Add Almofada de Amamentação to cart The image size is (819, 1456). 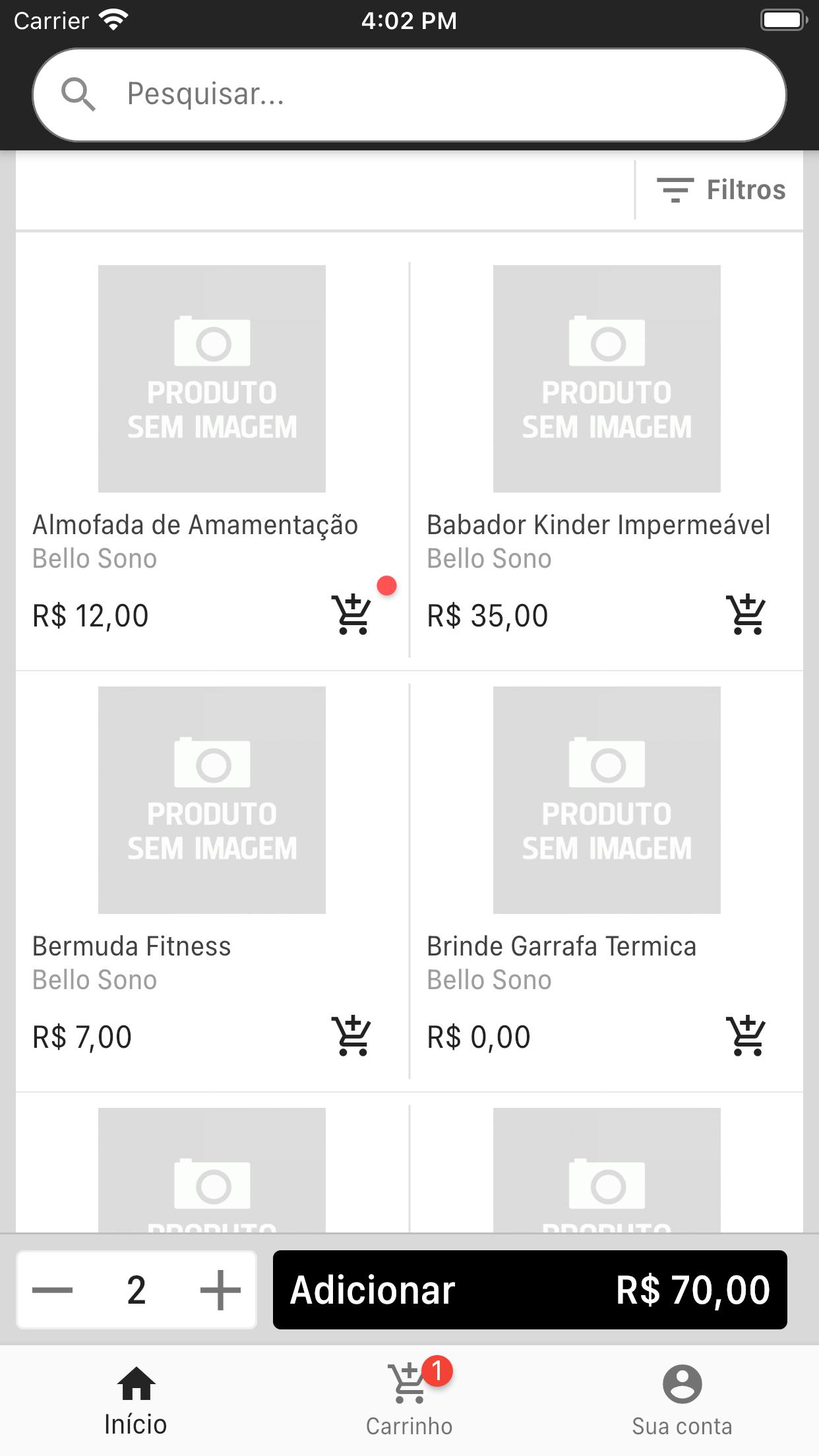(352, 615)
